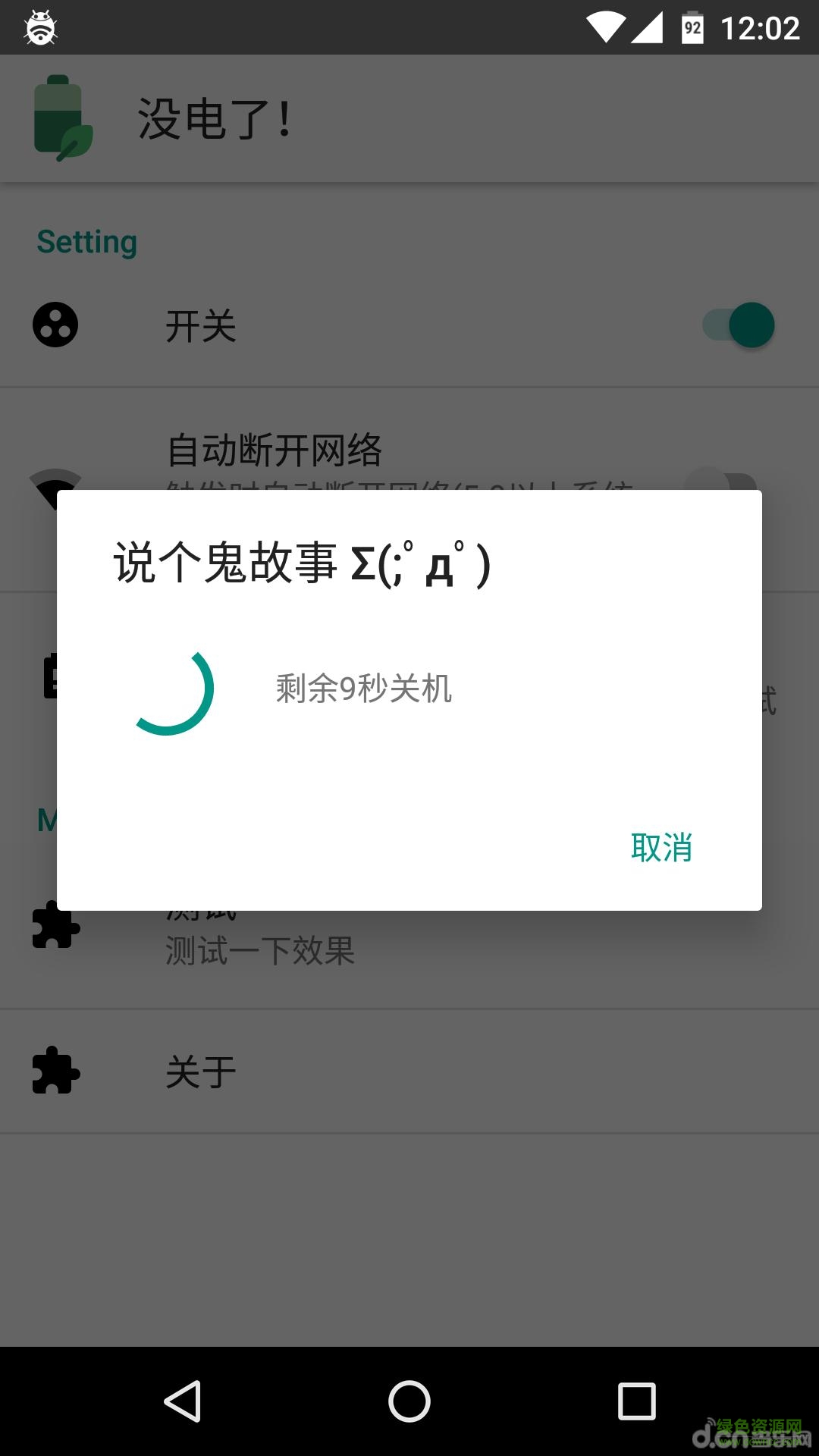This screenshot has height=1456, width=819.
Task: Open the recent apps overview
Action: coord(636,1401)
